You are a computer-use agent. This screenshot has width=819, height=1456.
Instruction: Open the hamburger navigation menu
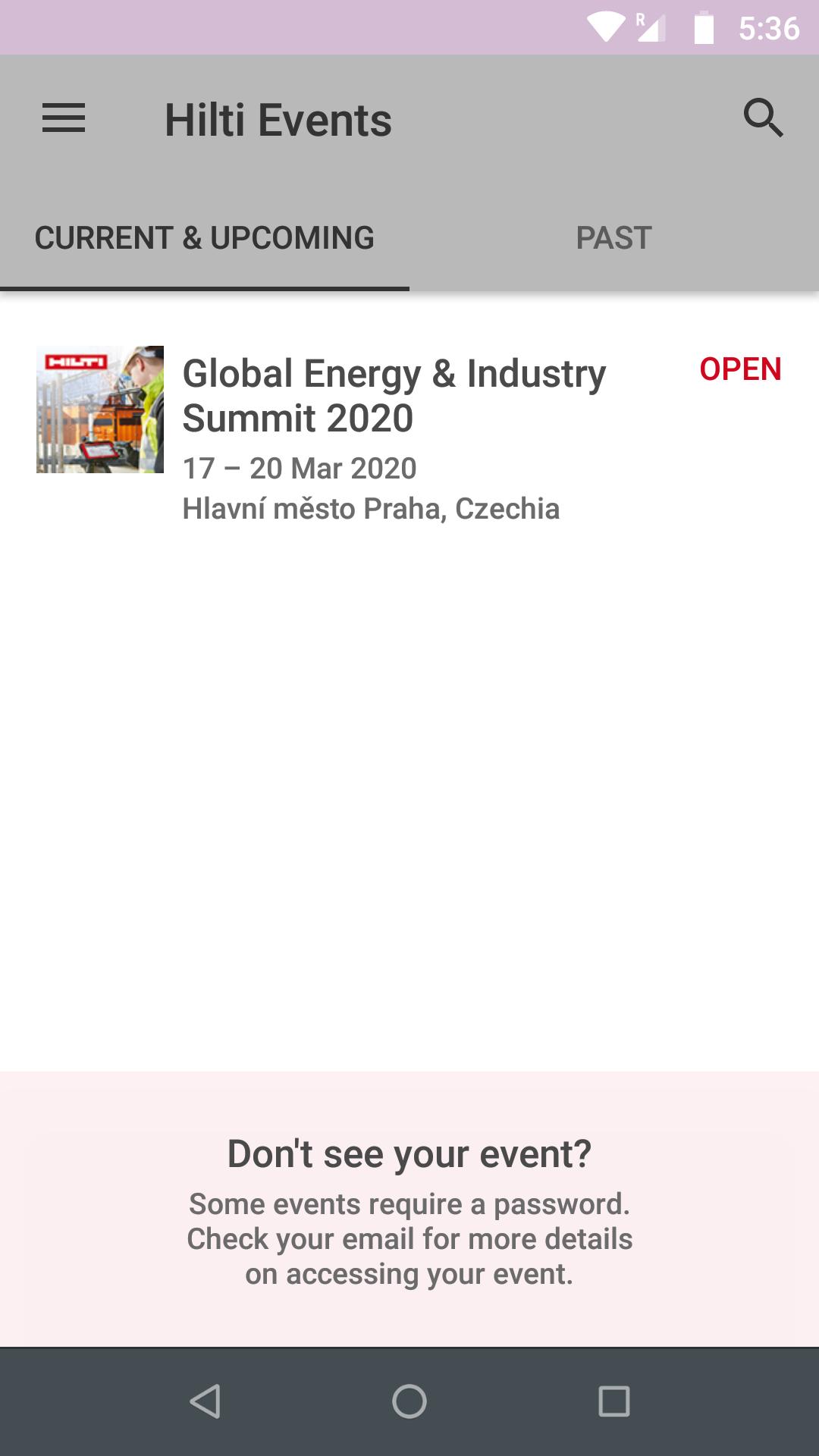(64, 119)
